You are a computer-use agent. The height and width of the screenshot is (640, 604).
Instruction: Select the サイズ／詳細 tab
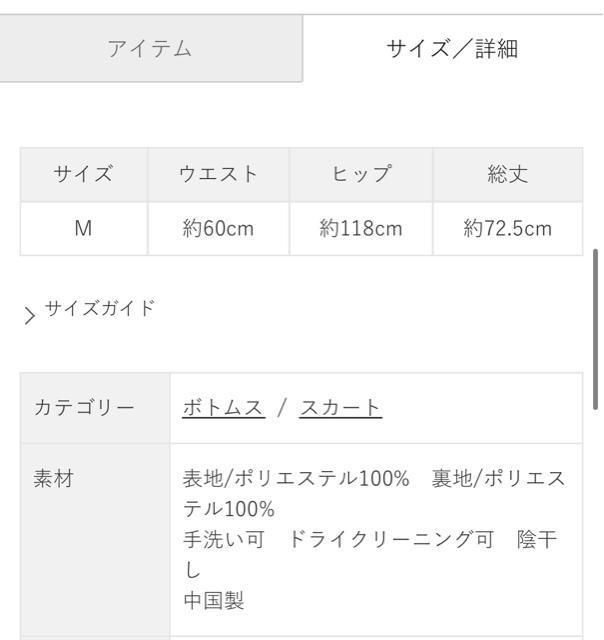coord(452,49)
